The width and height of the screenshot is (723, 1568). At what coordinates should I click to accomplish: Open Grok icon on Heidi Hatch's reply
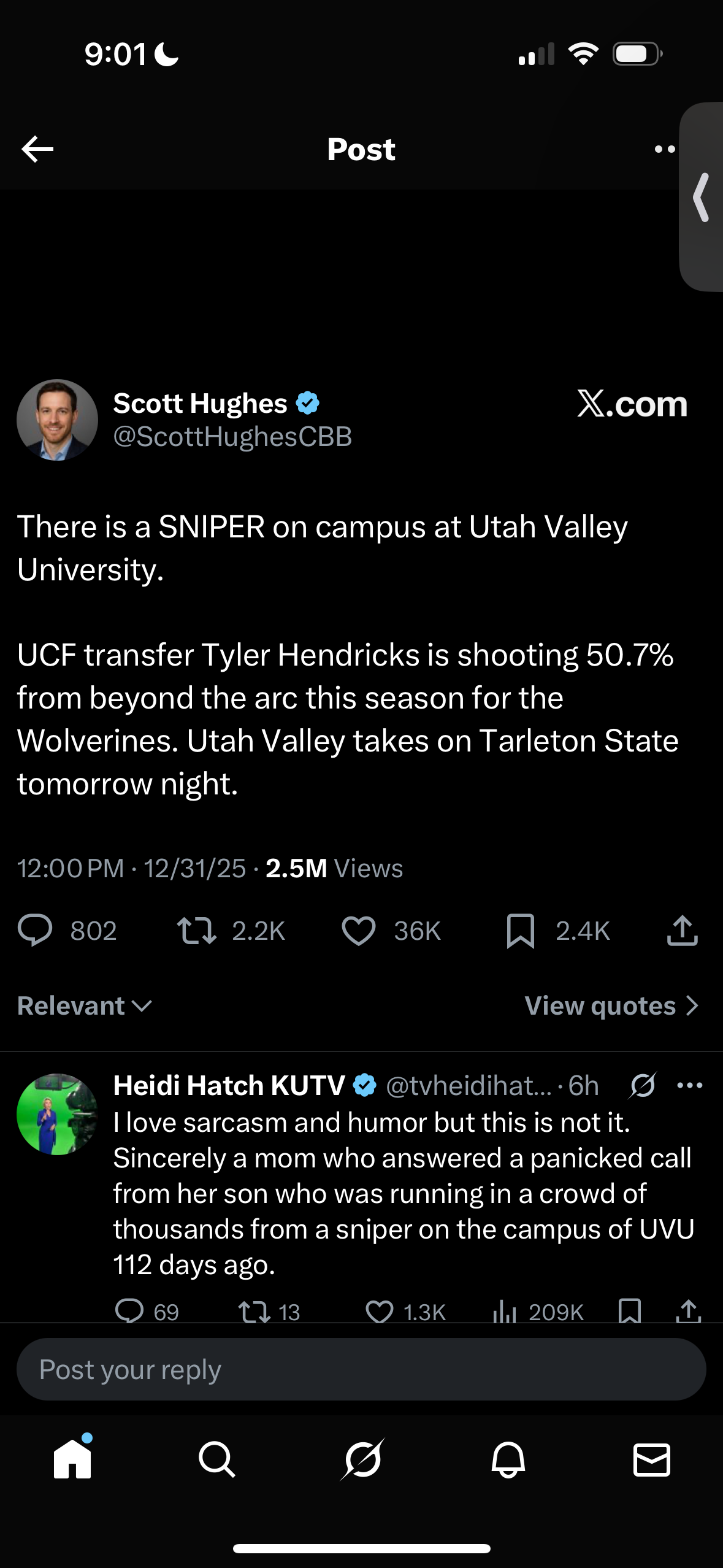coord(643,1085)
